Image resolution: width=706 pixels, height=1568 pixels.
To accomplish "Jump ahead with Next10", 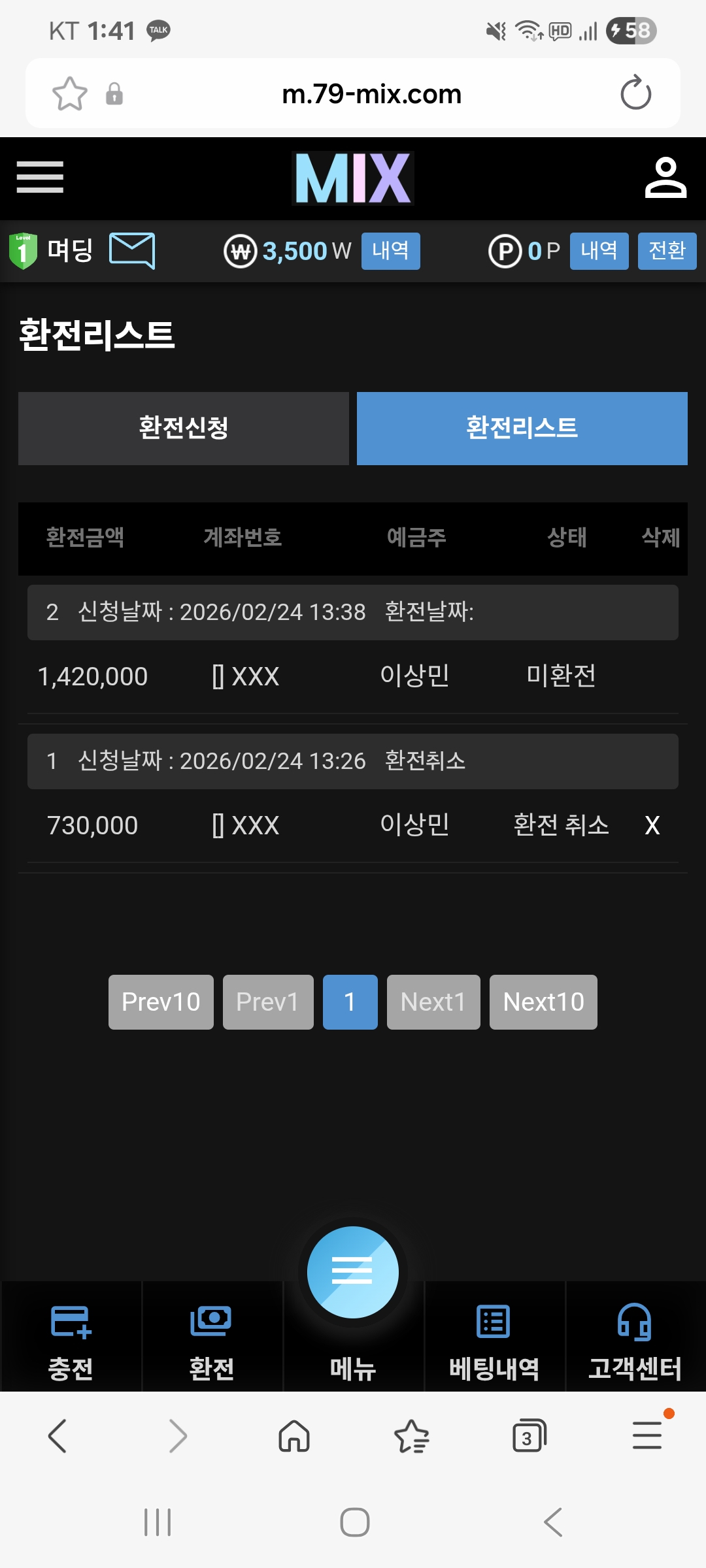I will tap(543, 1002).
